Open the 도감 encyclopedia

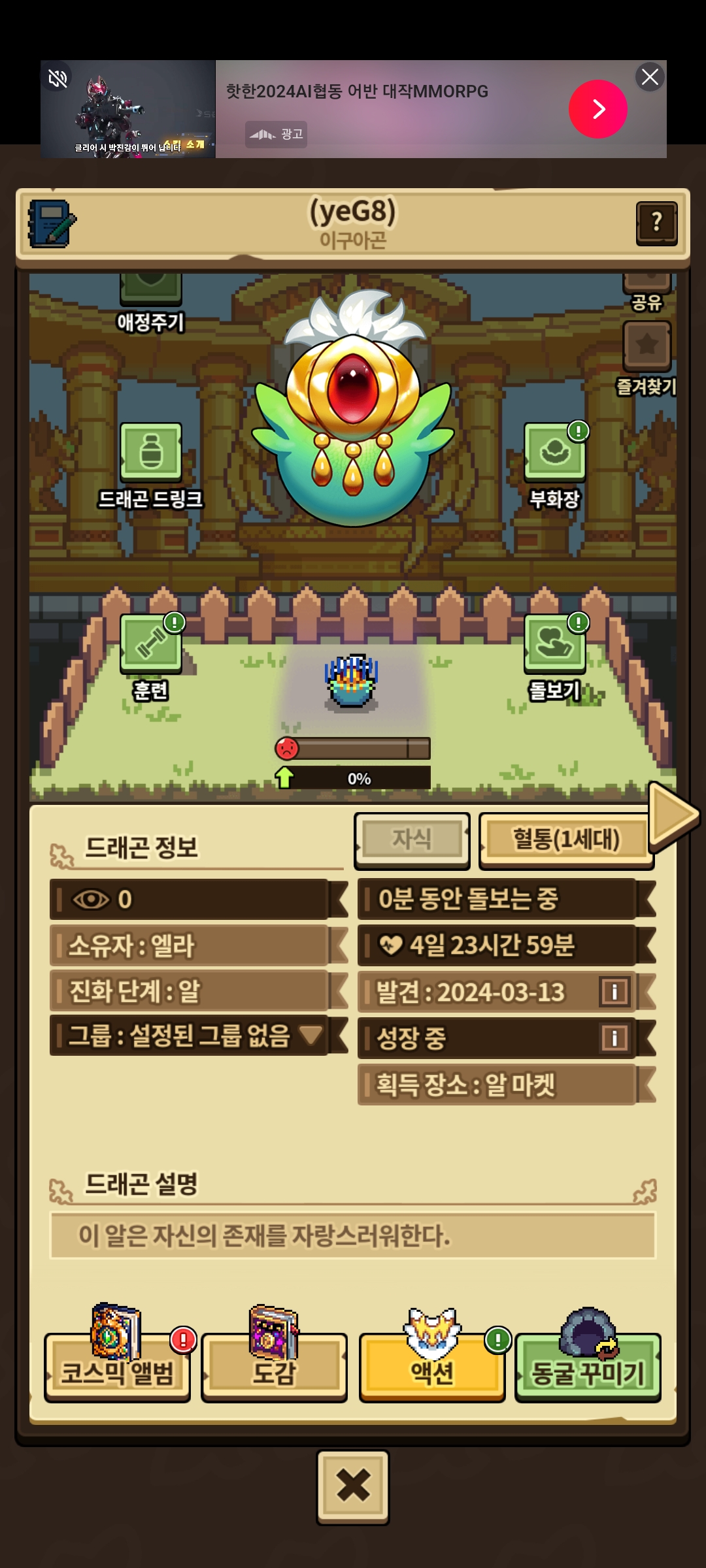pos(275,1367)
